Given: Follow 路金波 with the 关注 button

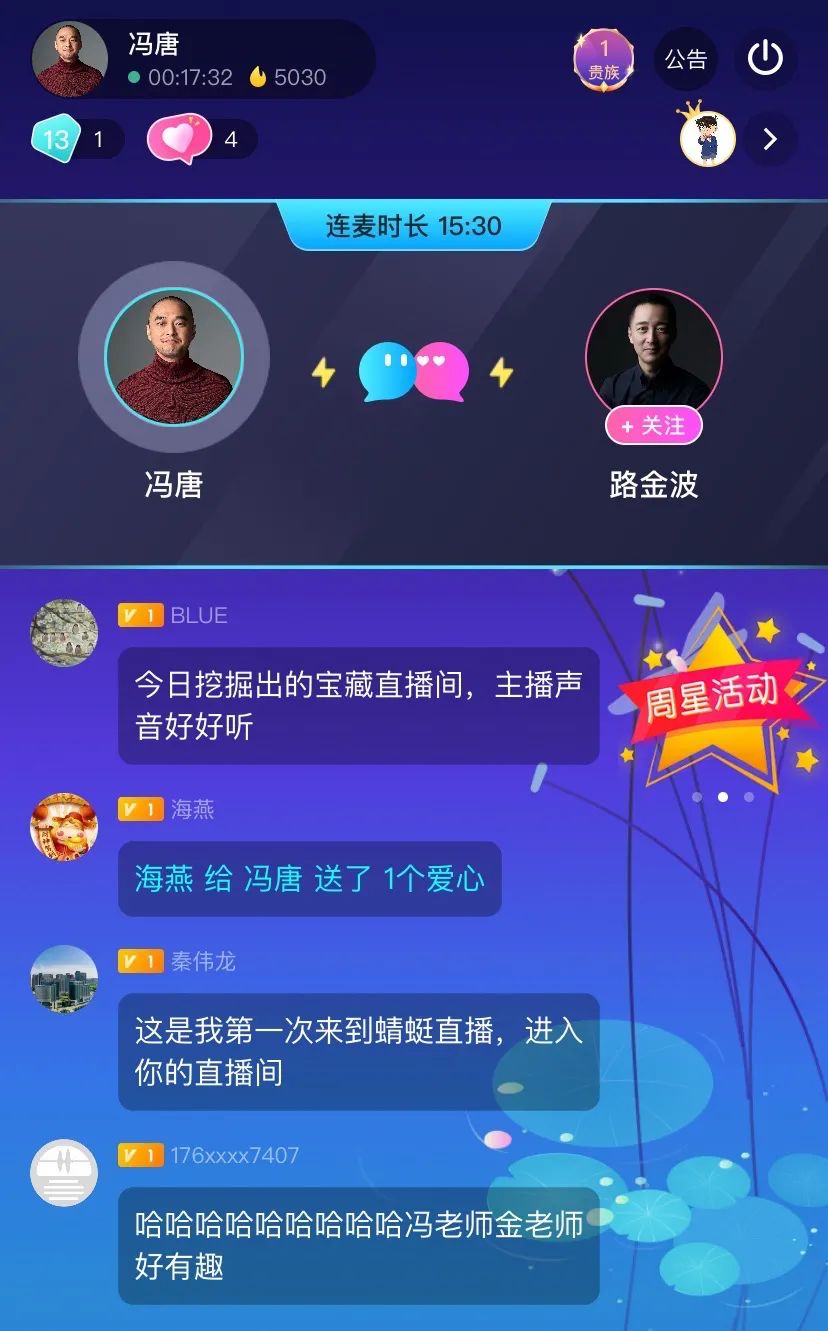Looking at the screenshot, I should pos(654,426).
